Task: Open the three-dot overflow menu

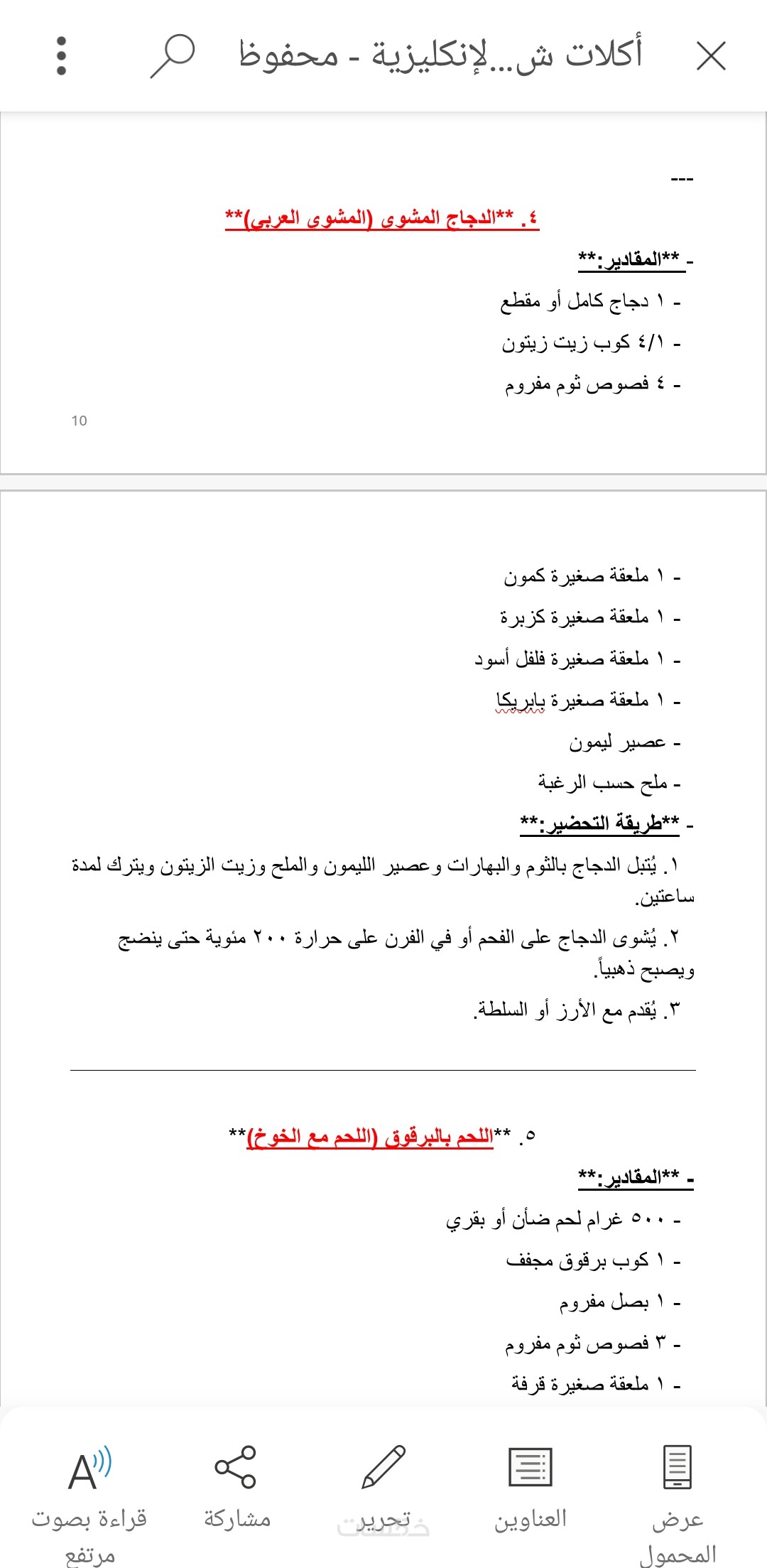Action: click(61, 55)
